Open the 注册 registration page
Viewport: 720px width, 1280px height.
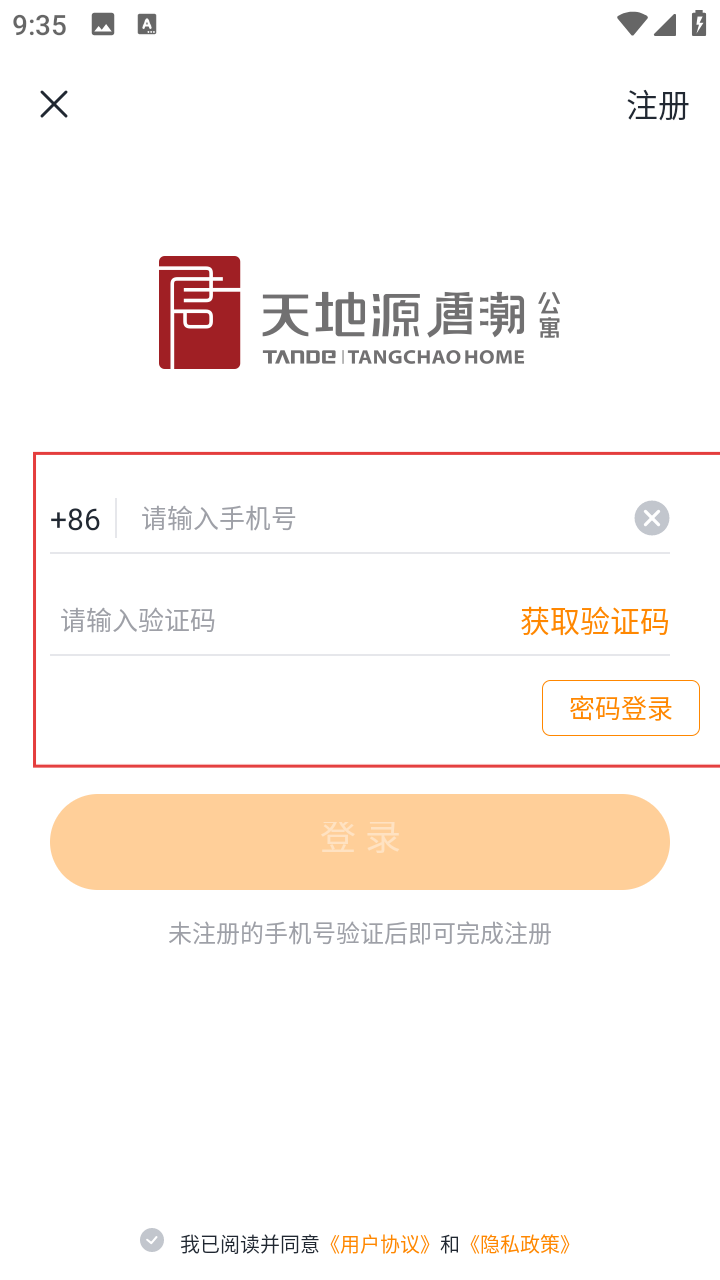657,105
